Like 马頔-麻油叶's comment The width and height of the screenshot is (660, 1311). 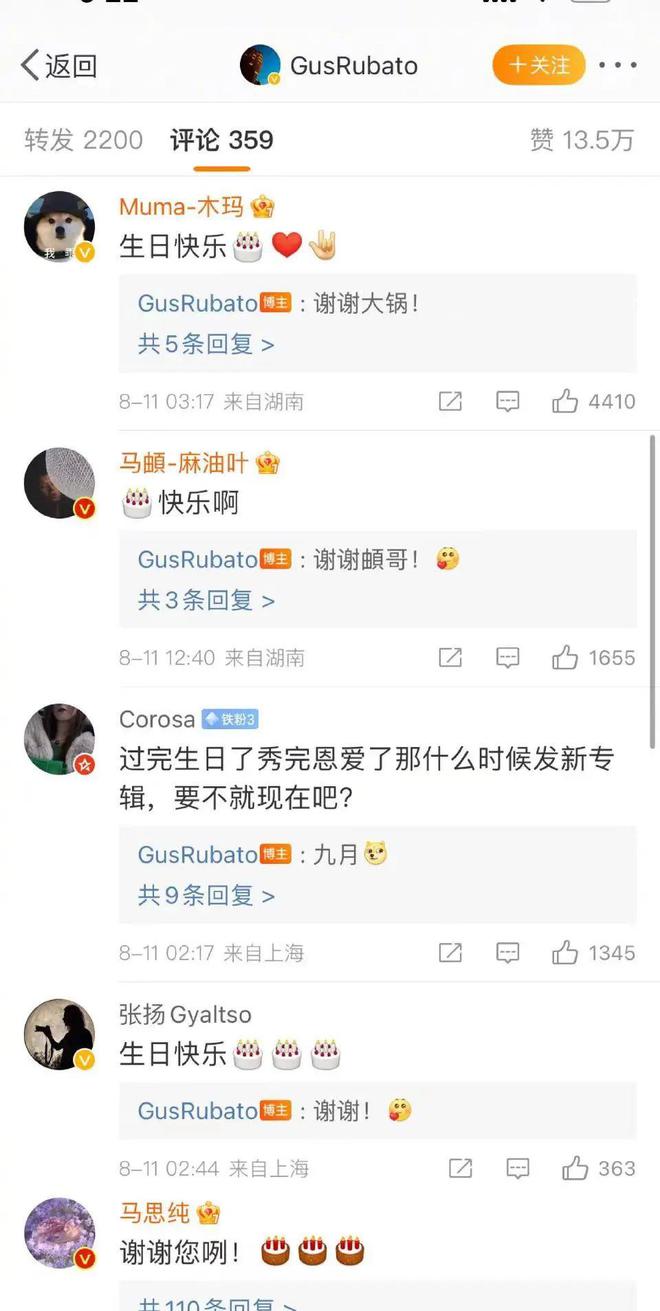click(566, 657)
